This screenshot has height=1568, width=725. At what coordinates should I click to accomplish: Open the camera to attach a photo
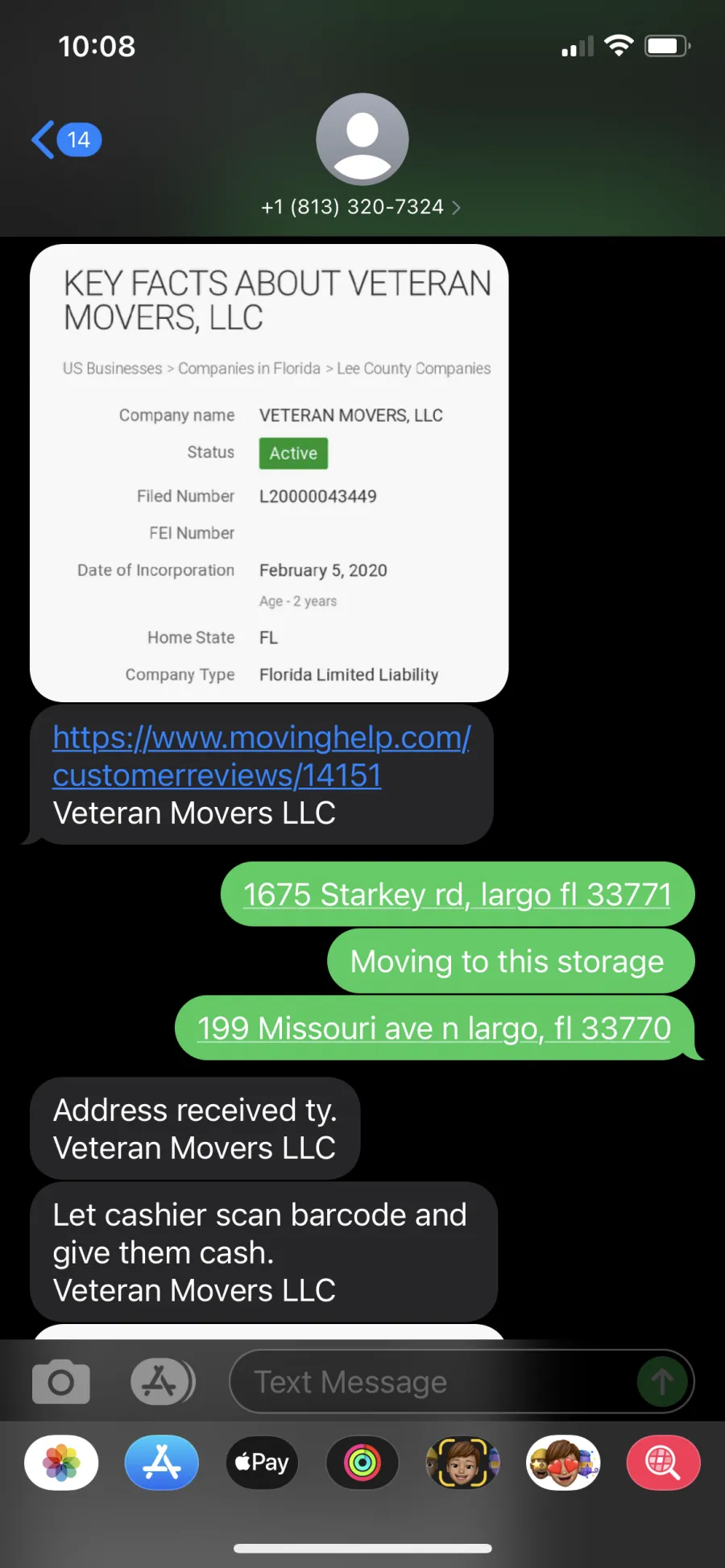[x=61, y=1382]
